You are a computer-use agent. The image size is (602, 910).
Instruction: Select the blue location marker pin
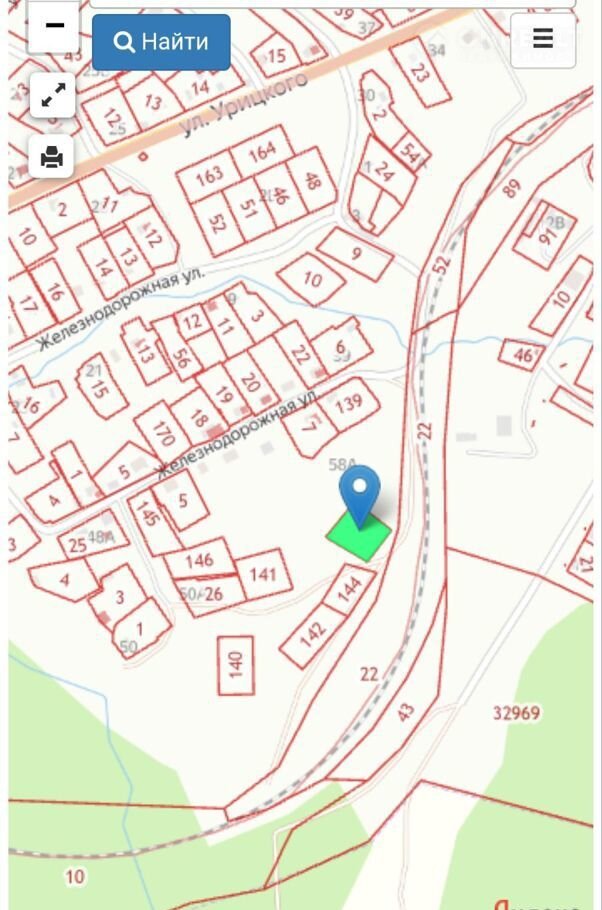(x=359, y=492)
